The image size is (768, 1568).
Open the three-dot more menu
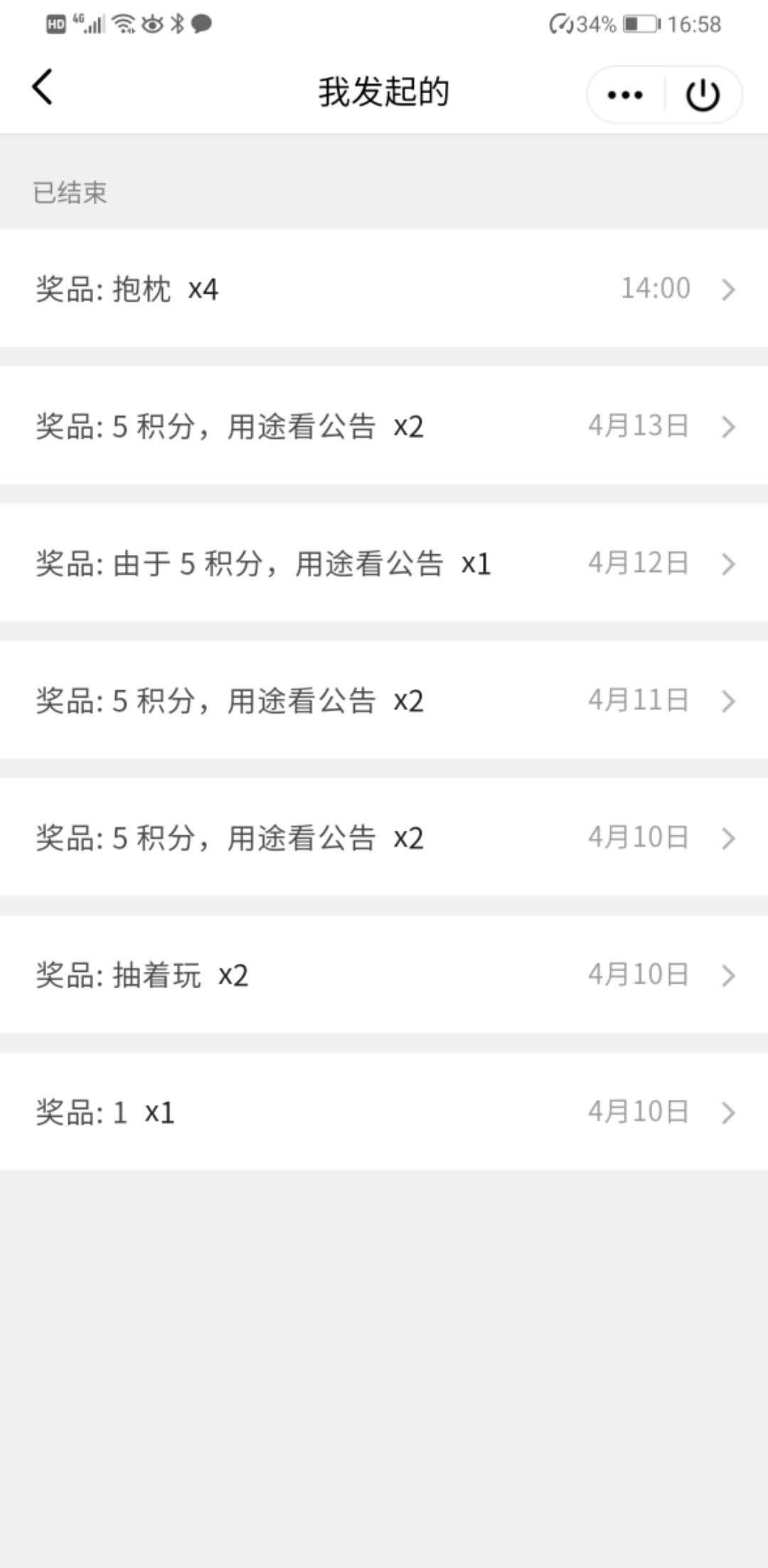coord(625,95)
